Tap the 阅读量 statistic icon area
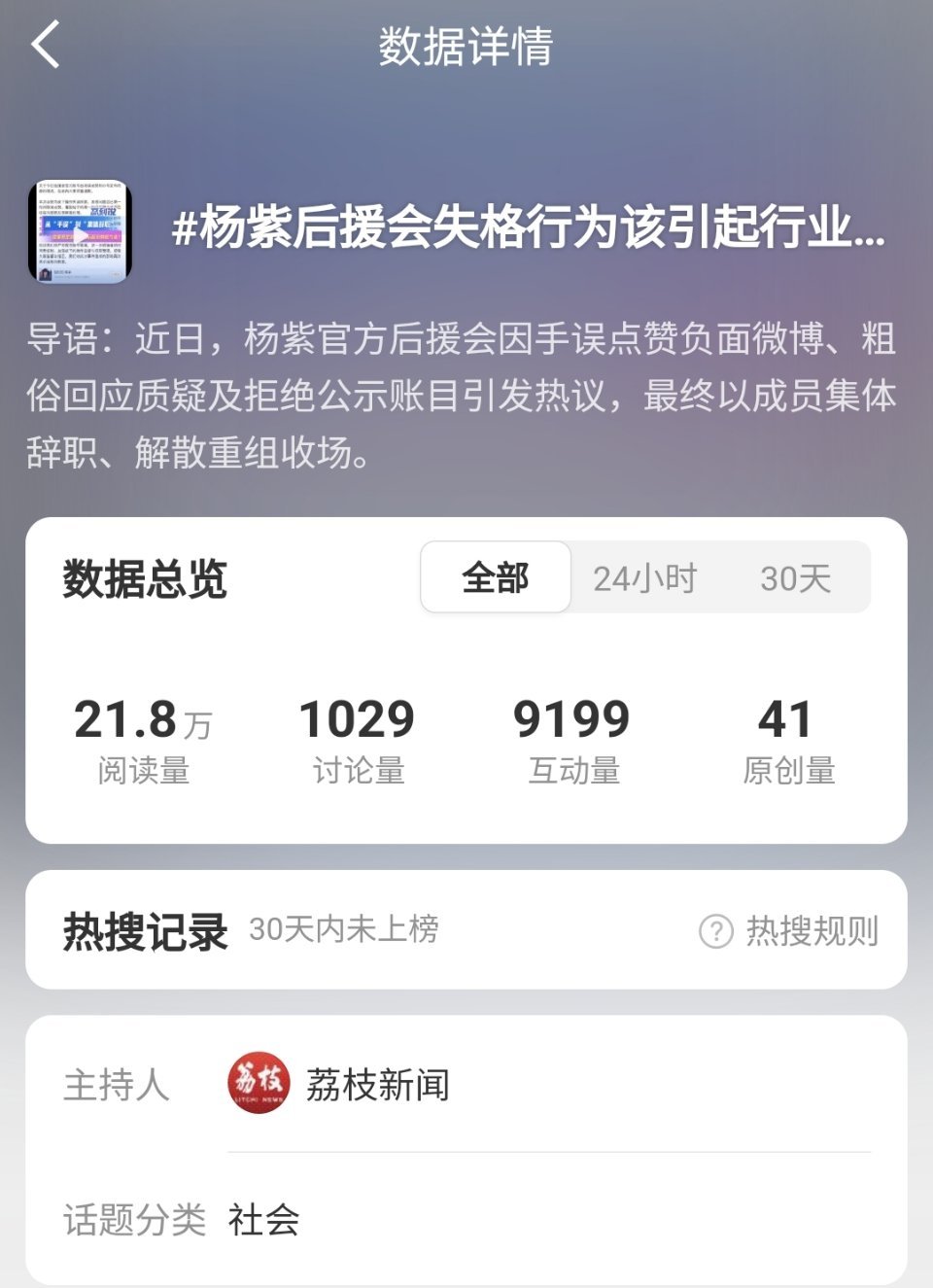 (x=143, y=737)
